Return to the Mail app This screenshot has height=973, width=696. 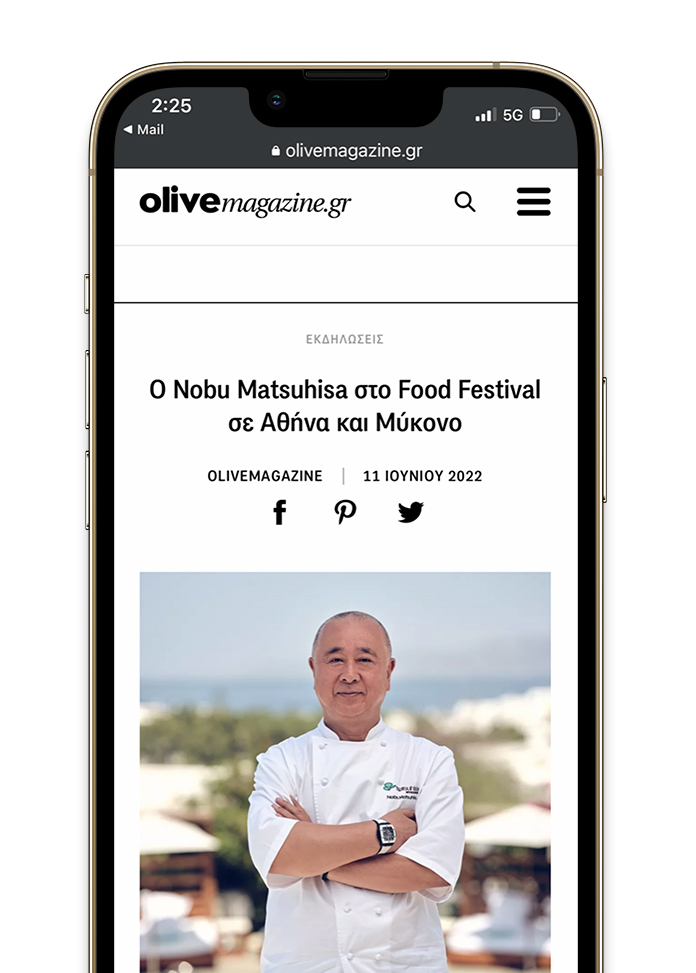(x=144, y=130)
